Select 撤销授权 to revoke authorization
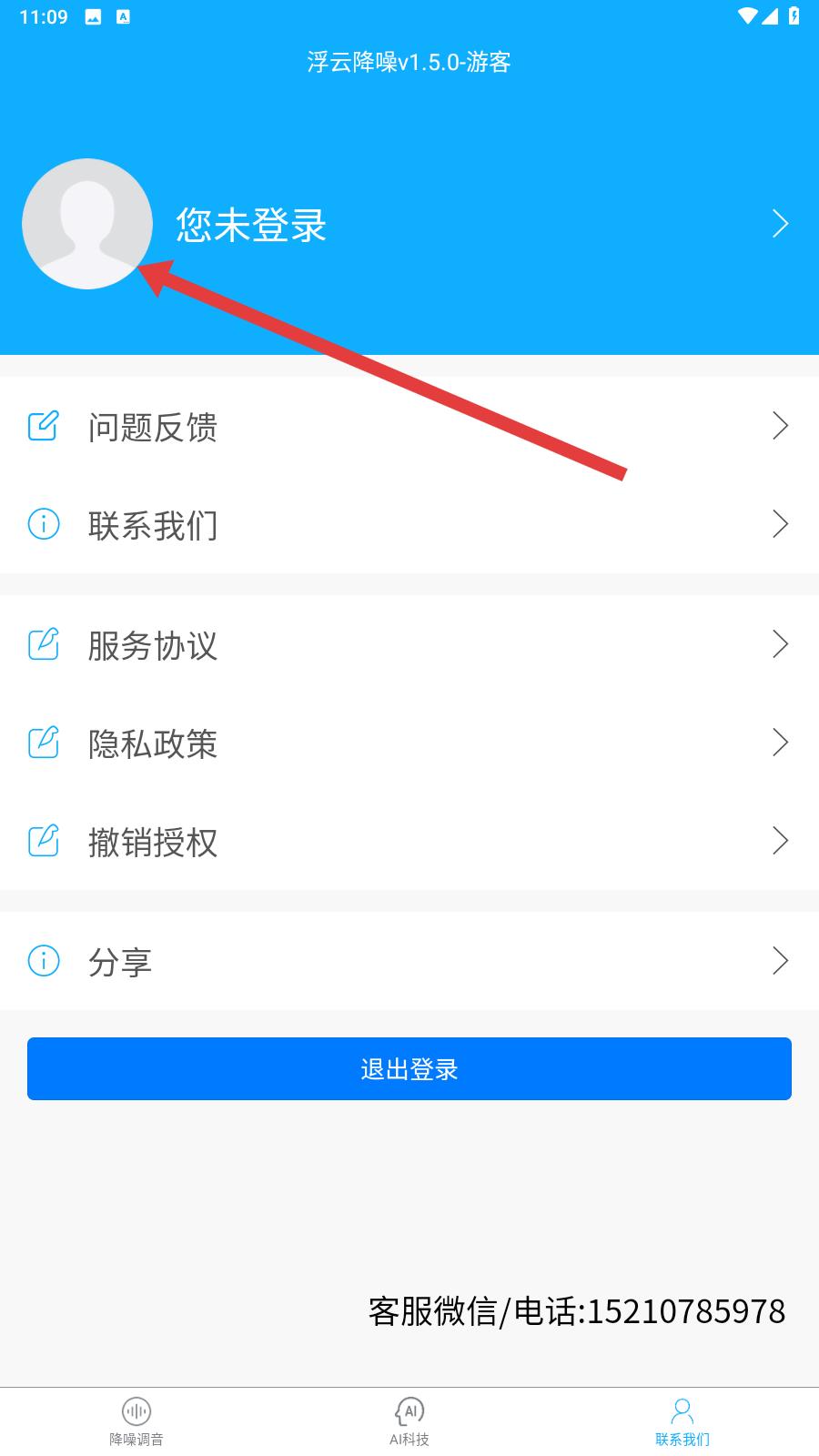Screen dimensions: 819x1456 click(x=409, y=841)
